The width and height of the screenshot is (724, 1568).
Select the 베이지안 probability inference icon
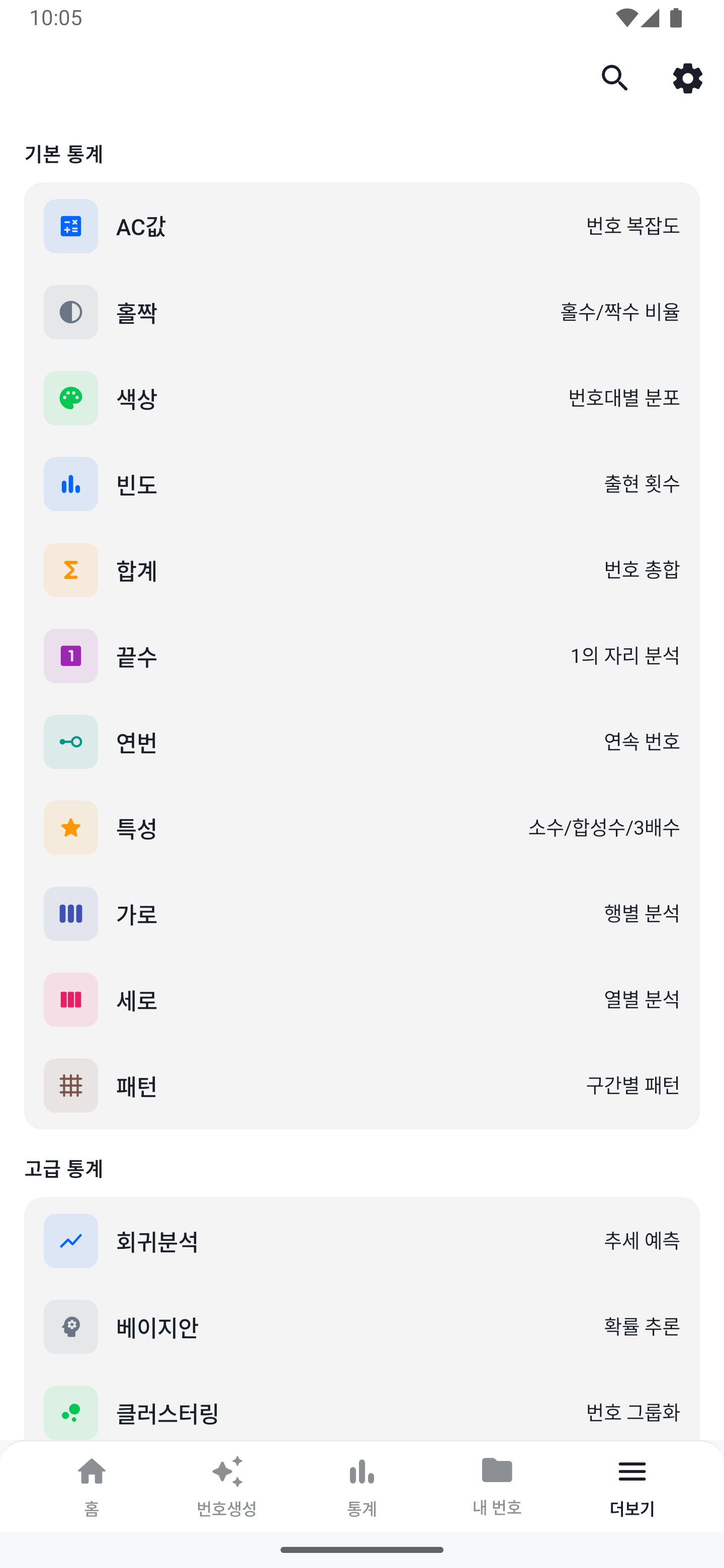point(70,1328)
